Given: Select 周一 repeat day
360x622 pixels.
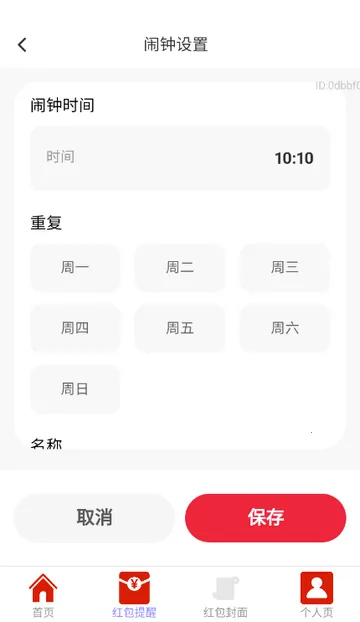Looking at the screenshot, I should pyautogui.click(x=75, y=267).
